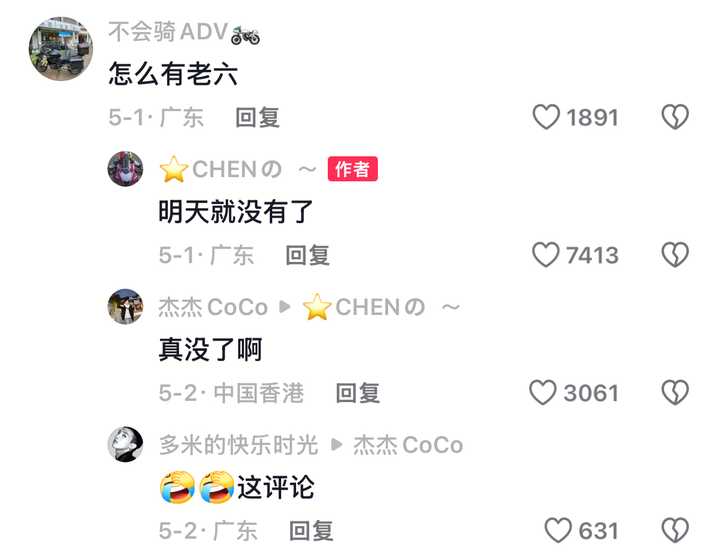Like the reply '这评论'
The height and width of the screenshot is (559, 720).
click(x=558, y=530)
